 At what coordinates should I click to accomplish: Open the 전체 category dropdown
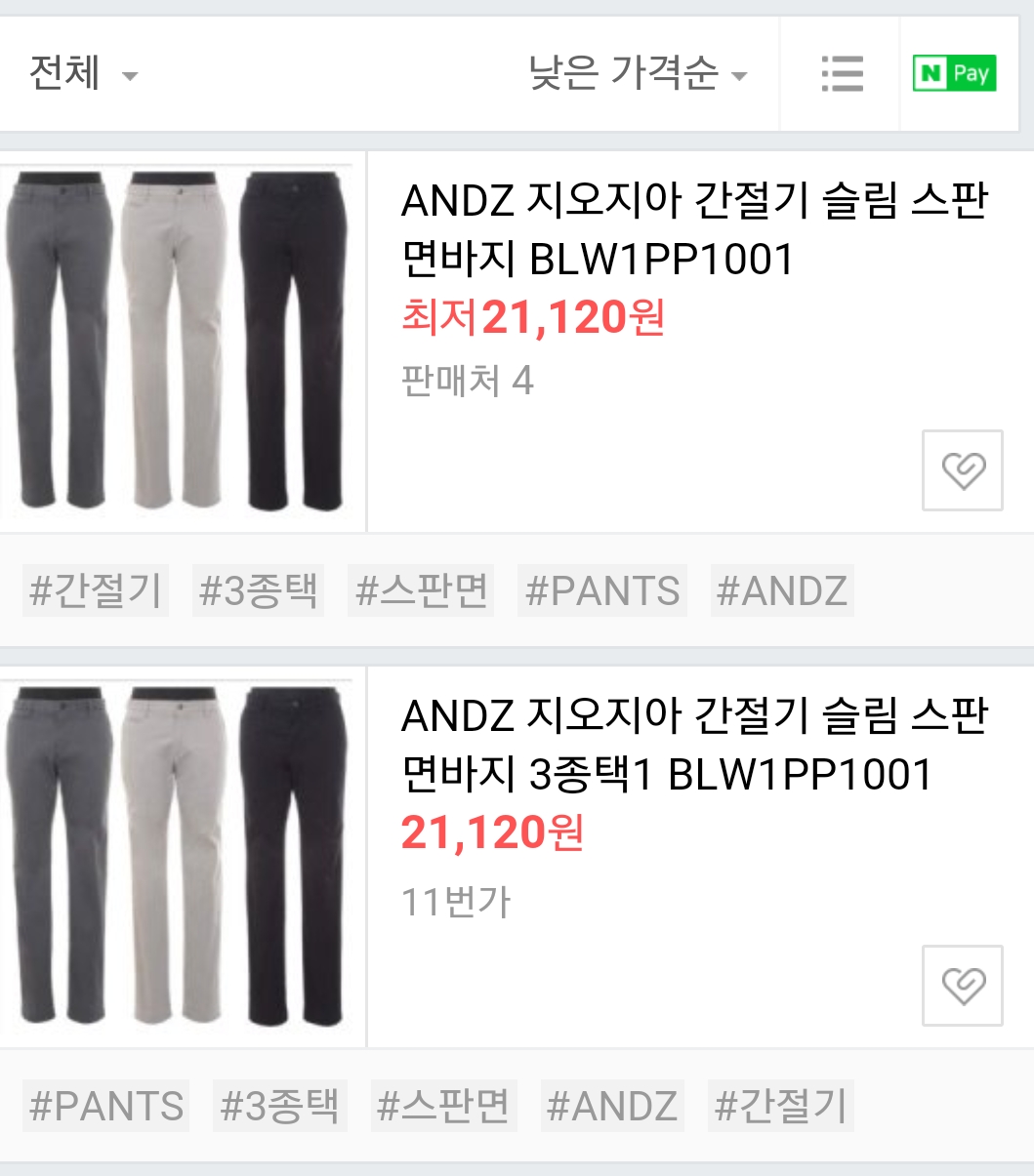tap(83, 74)
